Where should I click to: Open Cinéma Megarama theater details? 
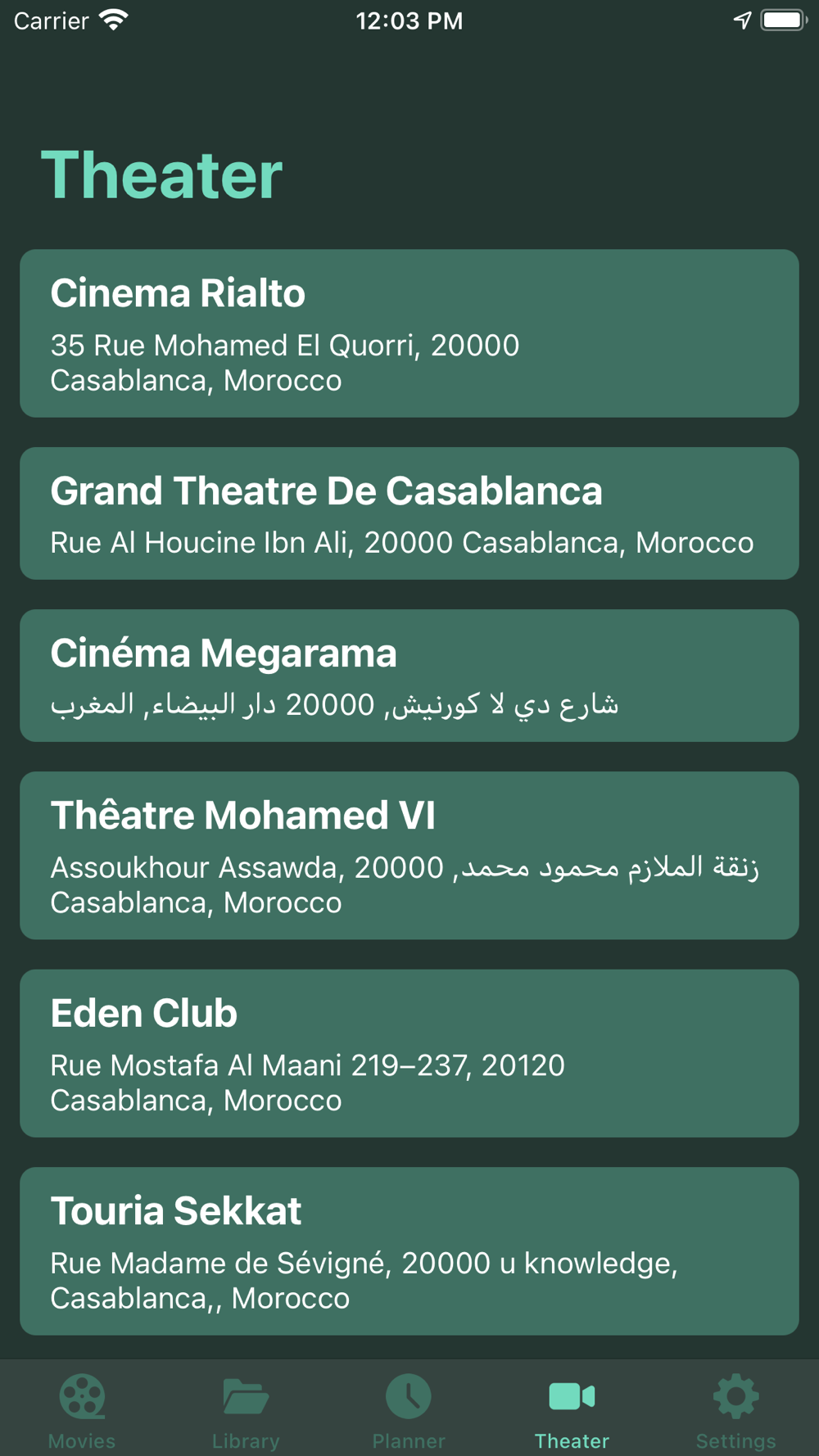409,676
